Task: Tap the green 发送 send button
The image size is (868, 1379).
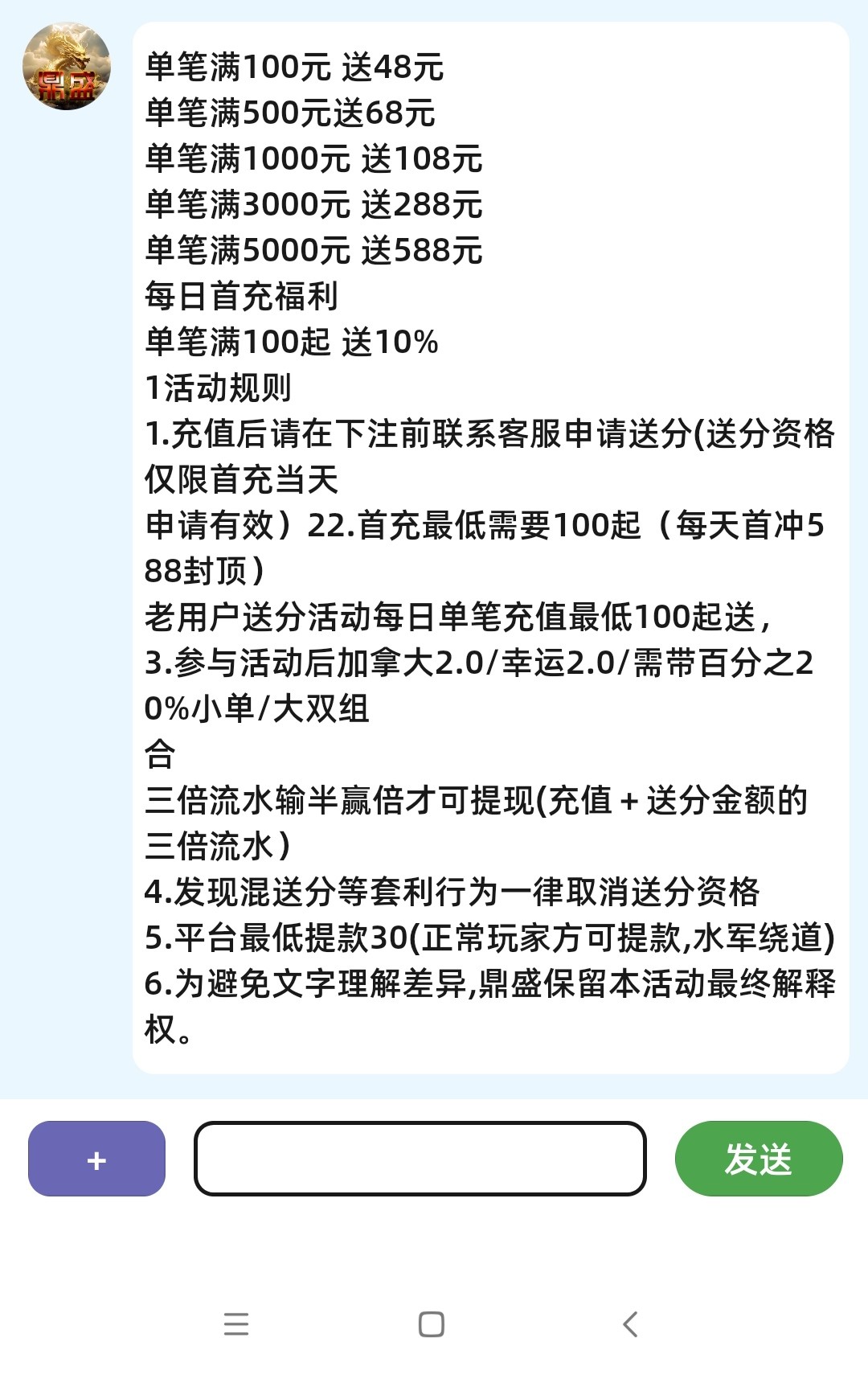Action: (x=758, y=1159)
